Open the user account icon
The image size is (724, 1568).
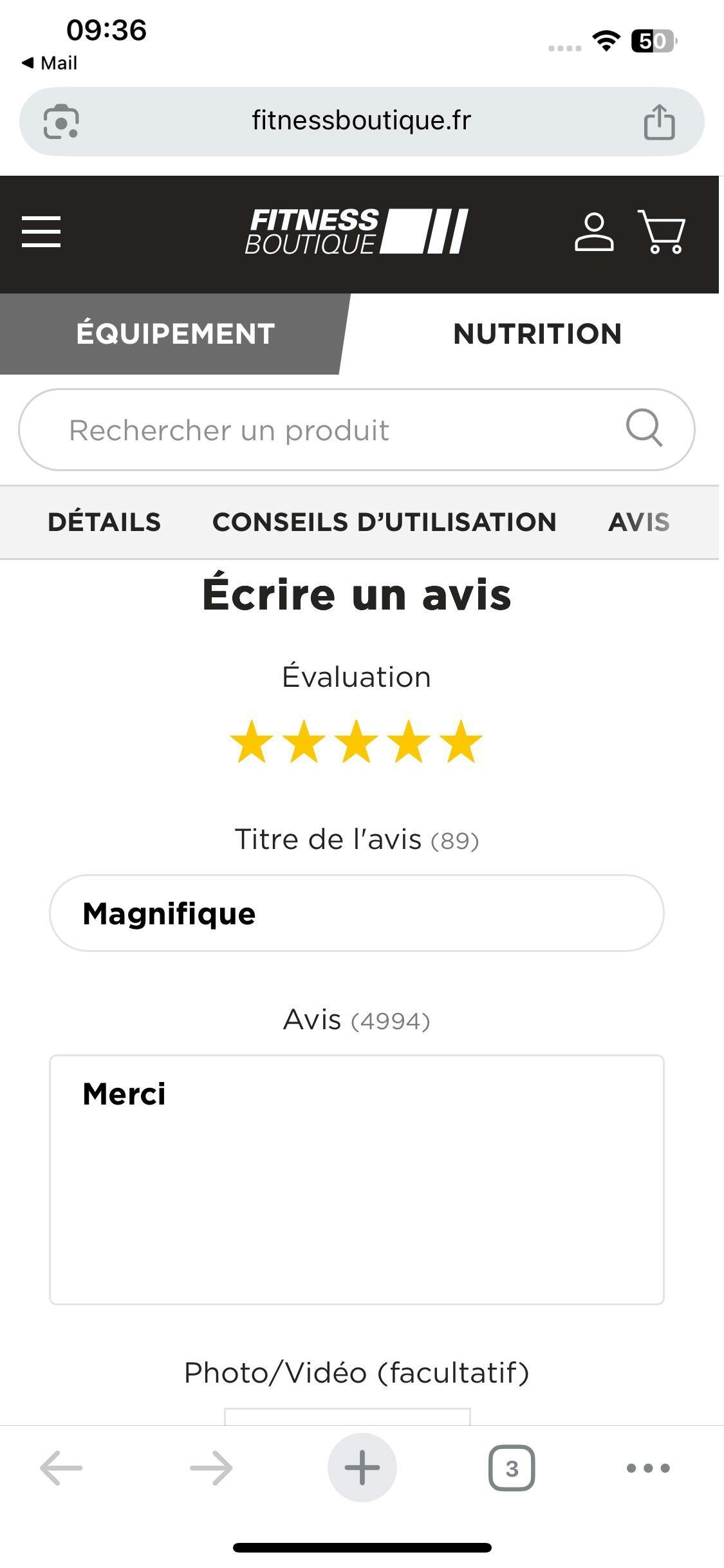click(593, 232)
